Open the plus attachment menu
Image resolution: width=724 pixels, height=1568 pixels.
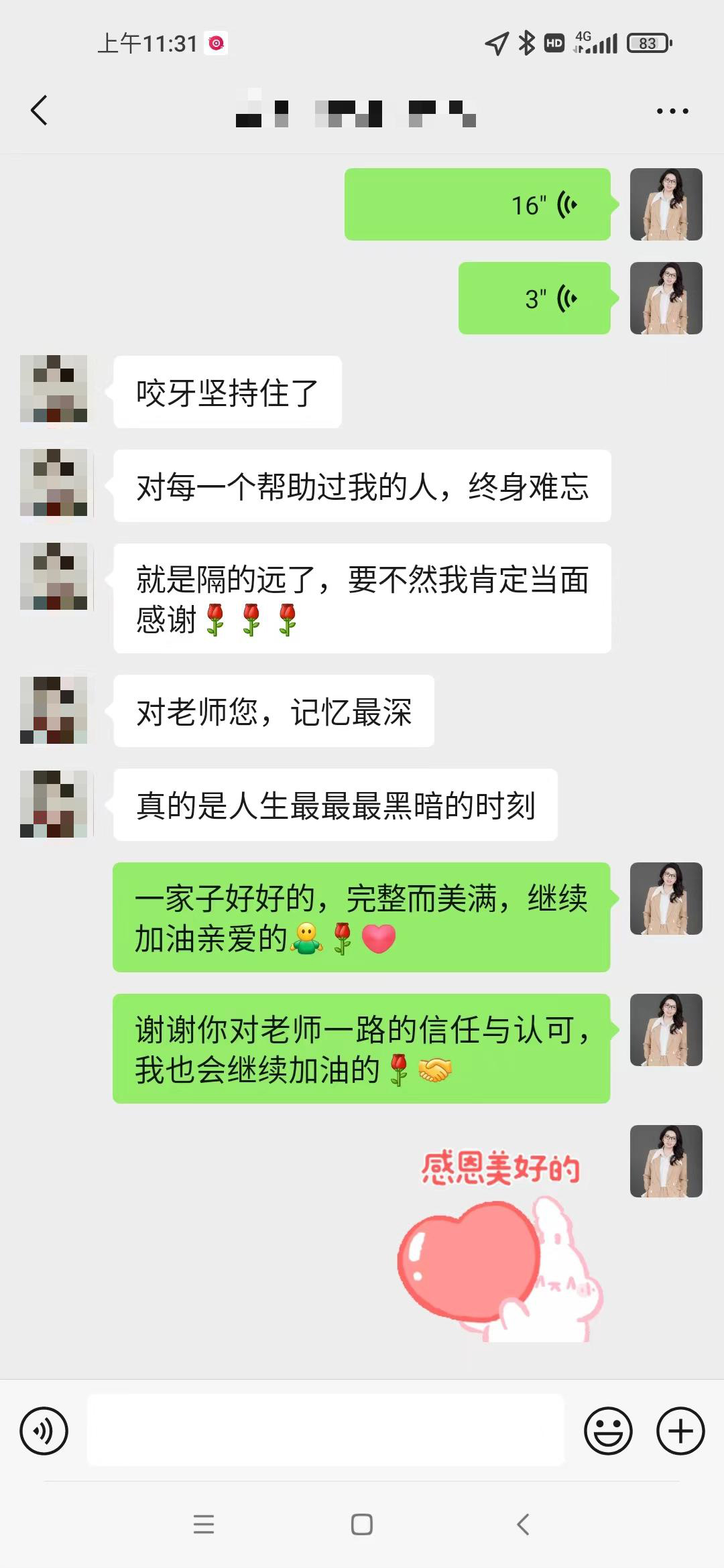coord(680,1431)
